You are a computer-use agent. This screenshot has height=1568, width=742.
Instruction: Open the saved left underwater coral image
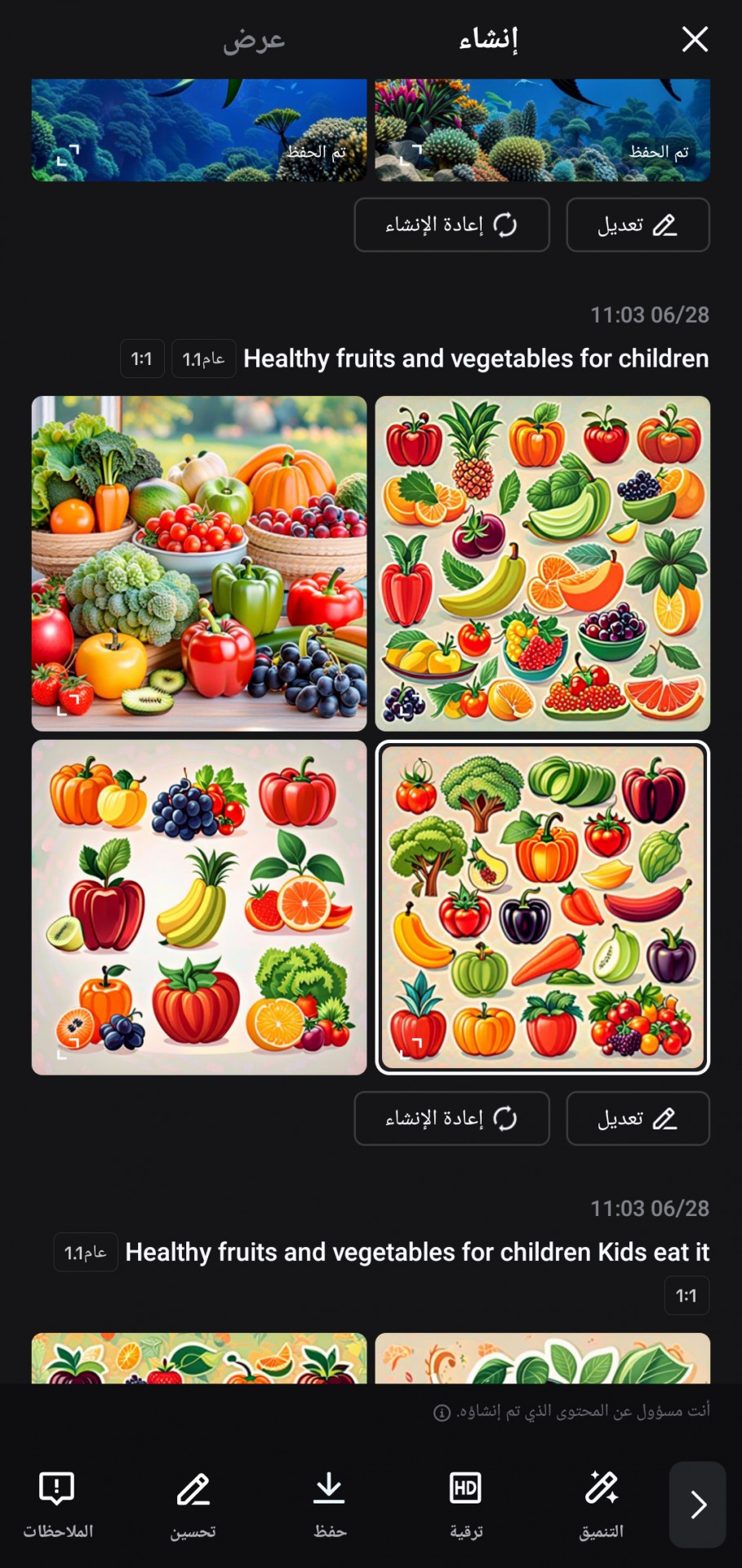click(x=199, y=129)
